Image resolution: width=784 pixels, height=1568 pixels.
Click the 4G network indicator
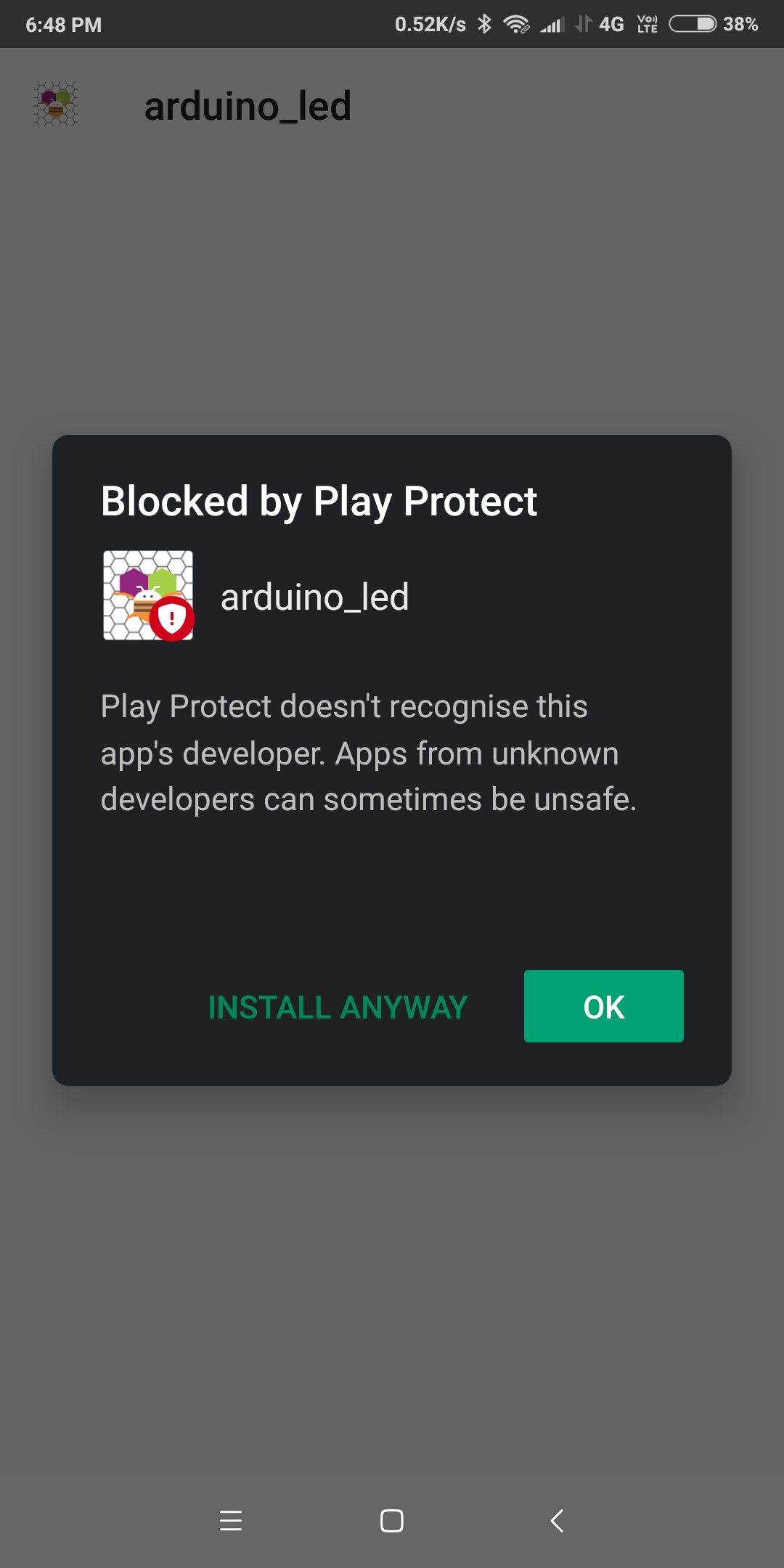610,23
